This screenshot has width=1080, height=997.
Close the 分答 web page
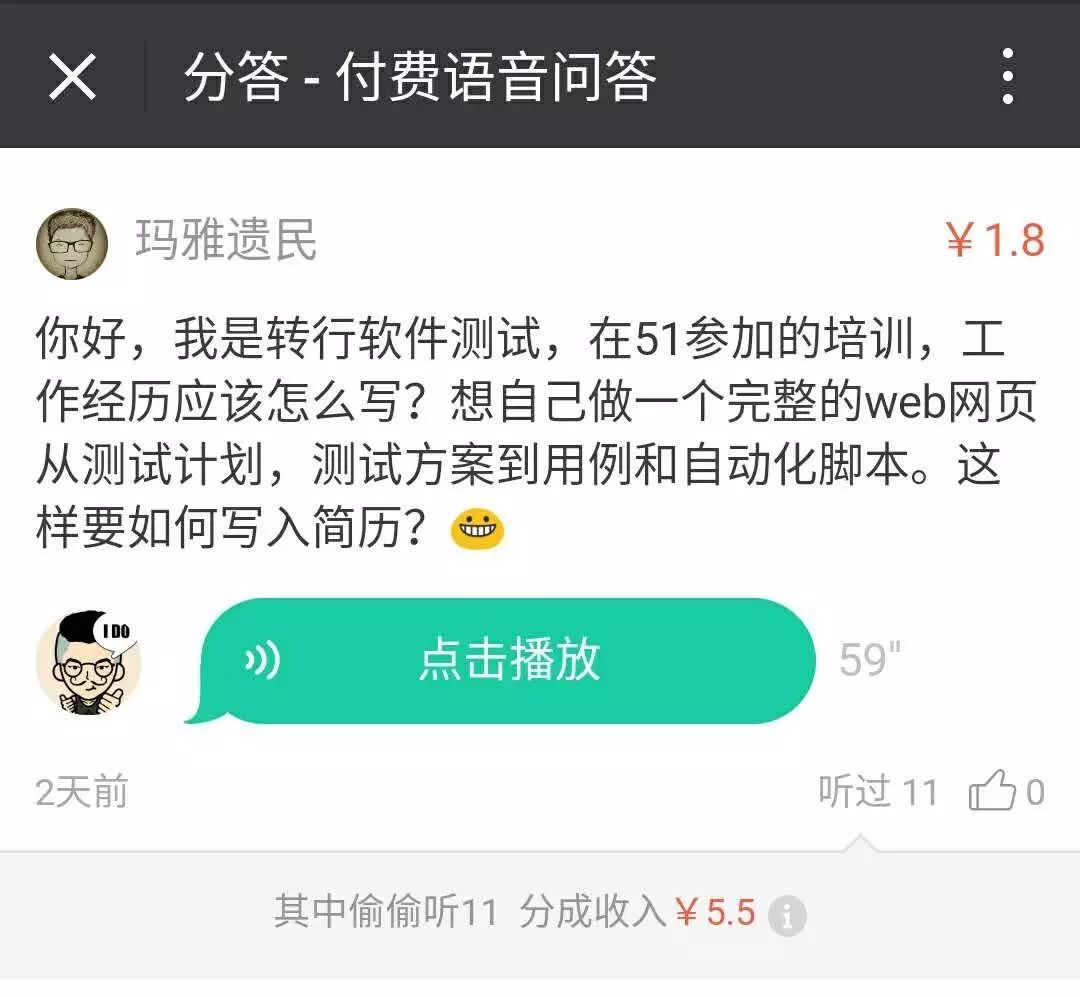click(73, 76)
